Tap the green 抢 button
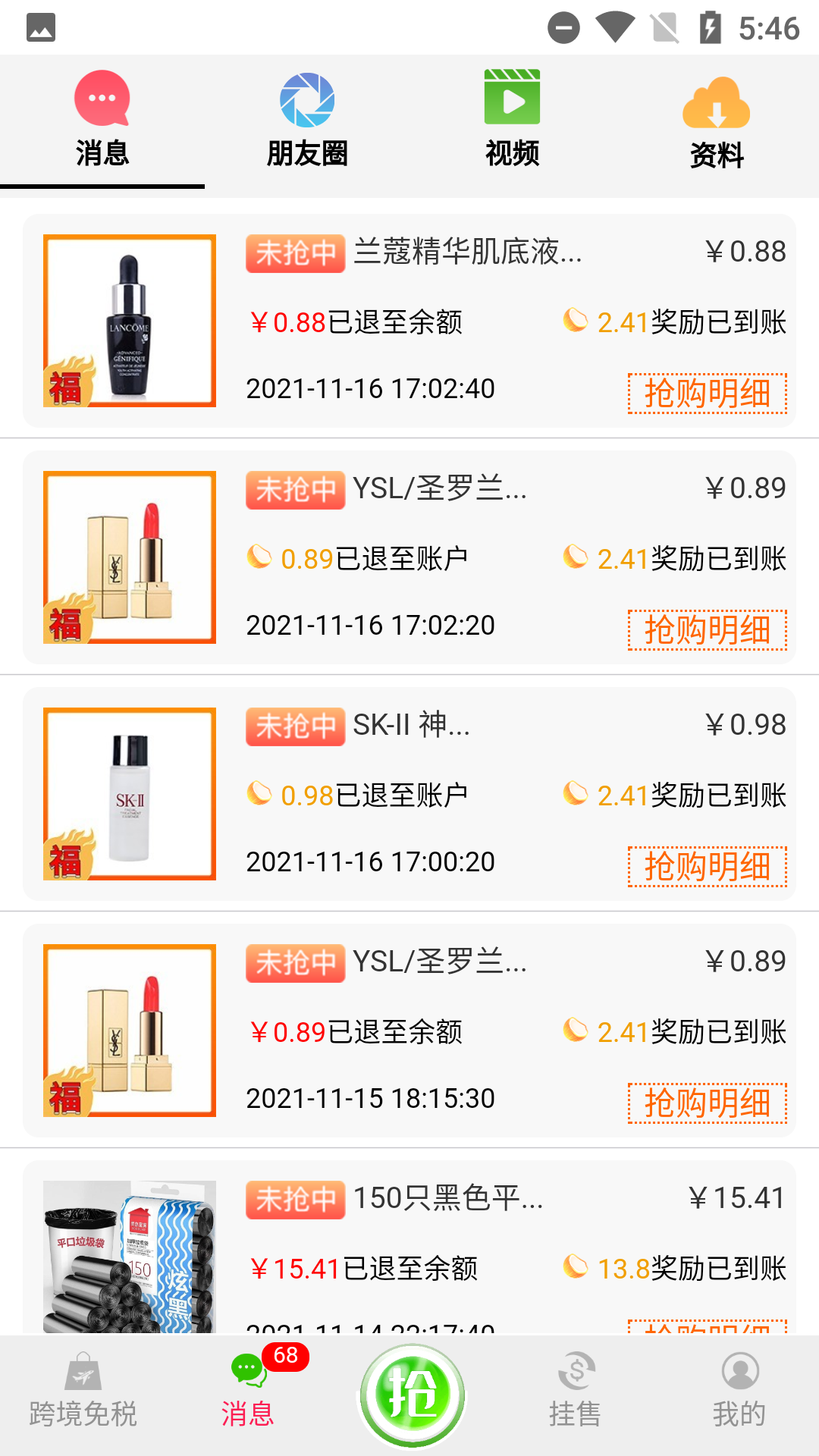This screenshot has height=1456, width=819. point(412,1395)
